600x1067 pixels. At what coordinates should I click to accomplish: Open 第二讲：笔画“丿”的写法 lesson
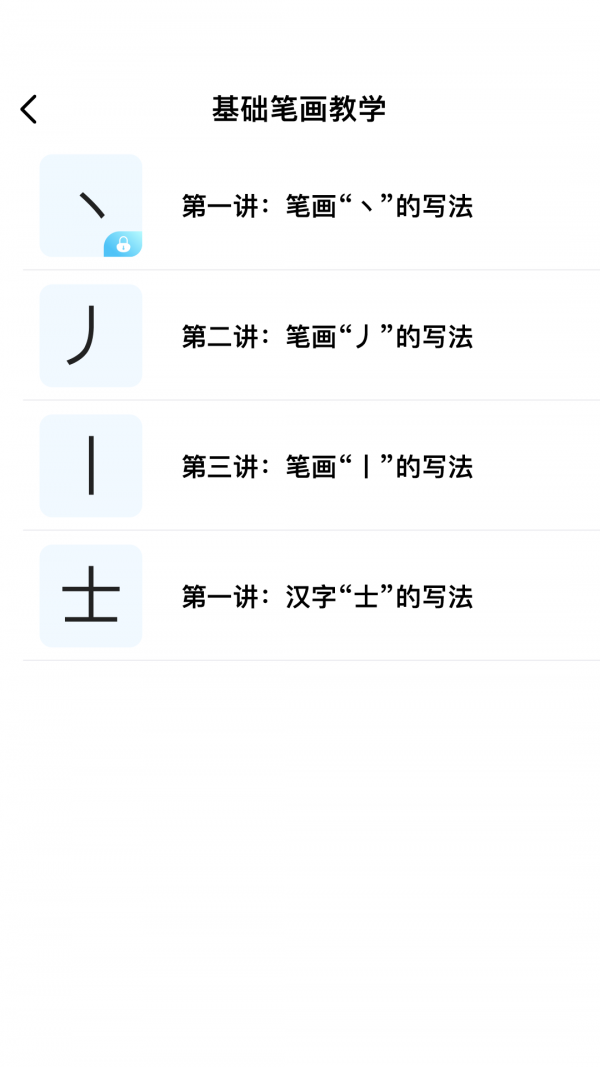click(326, 337)
